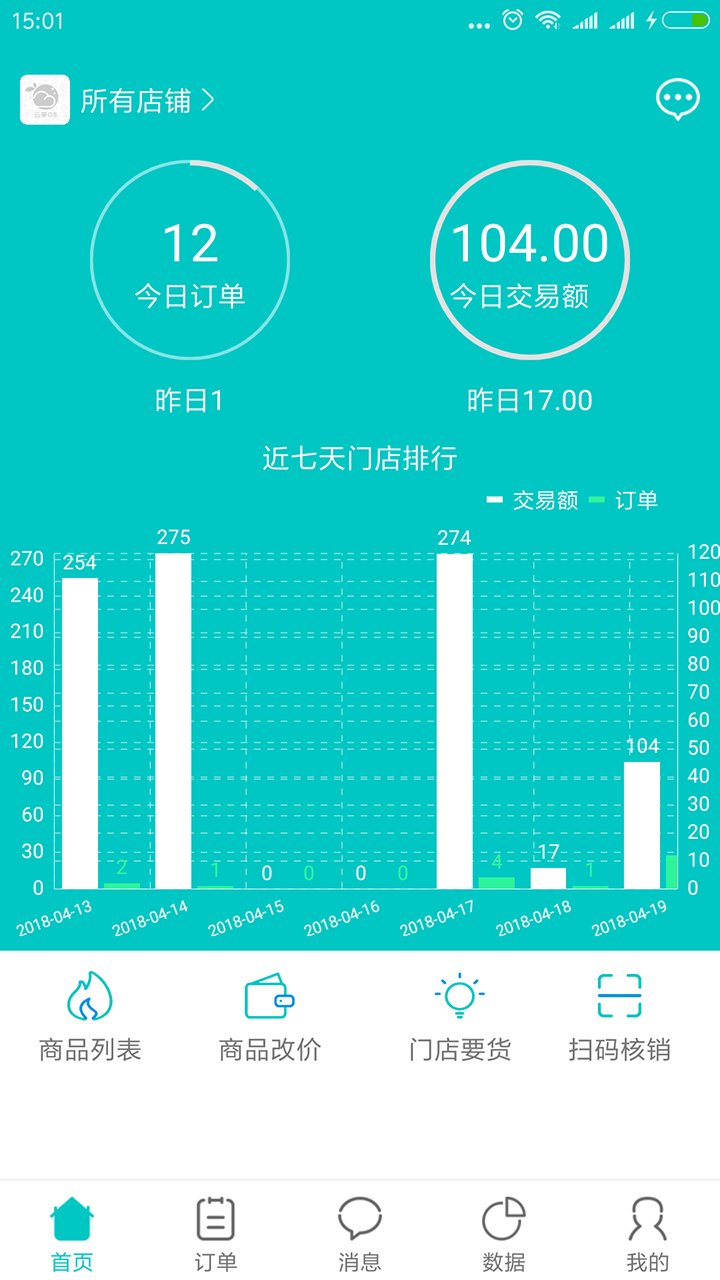Open the 商品改价 wallet icon
720x1280 pixels.
click(x=269, y=996)
